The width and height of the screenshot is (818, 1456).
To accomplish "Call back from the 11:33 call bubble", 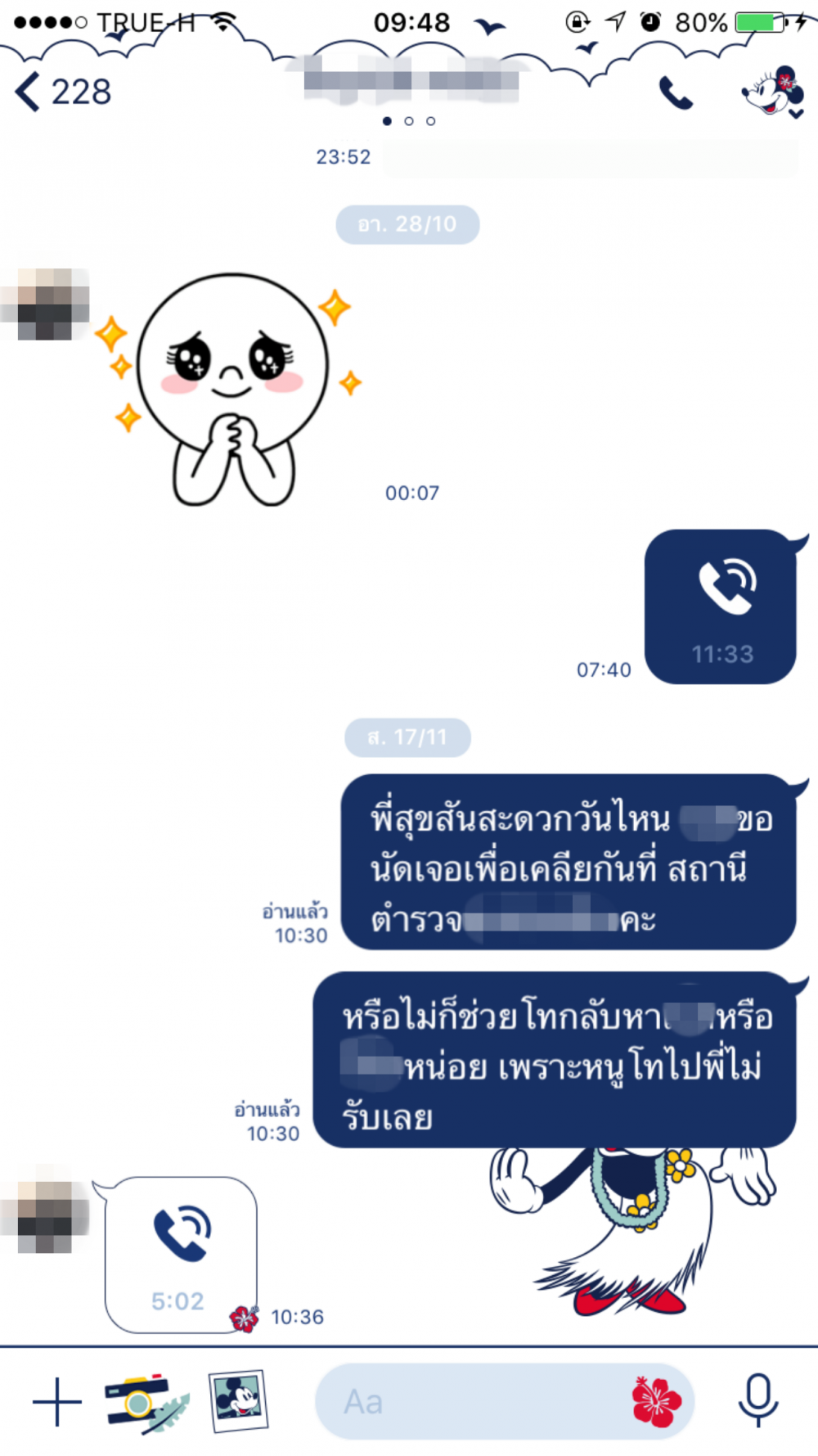I will point(721,606).
